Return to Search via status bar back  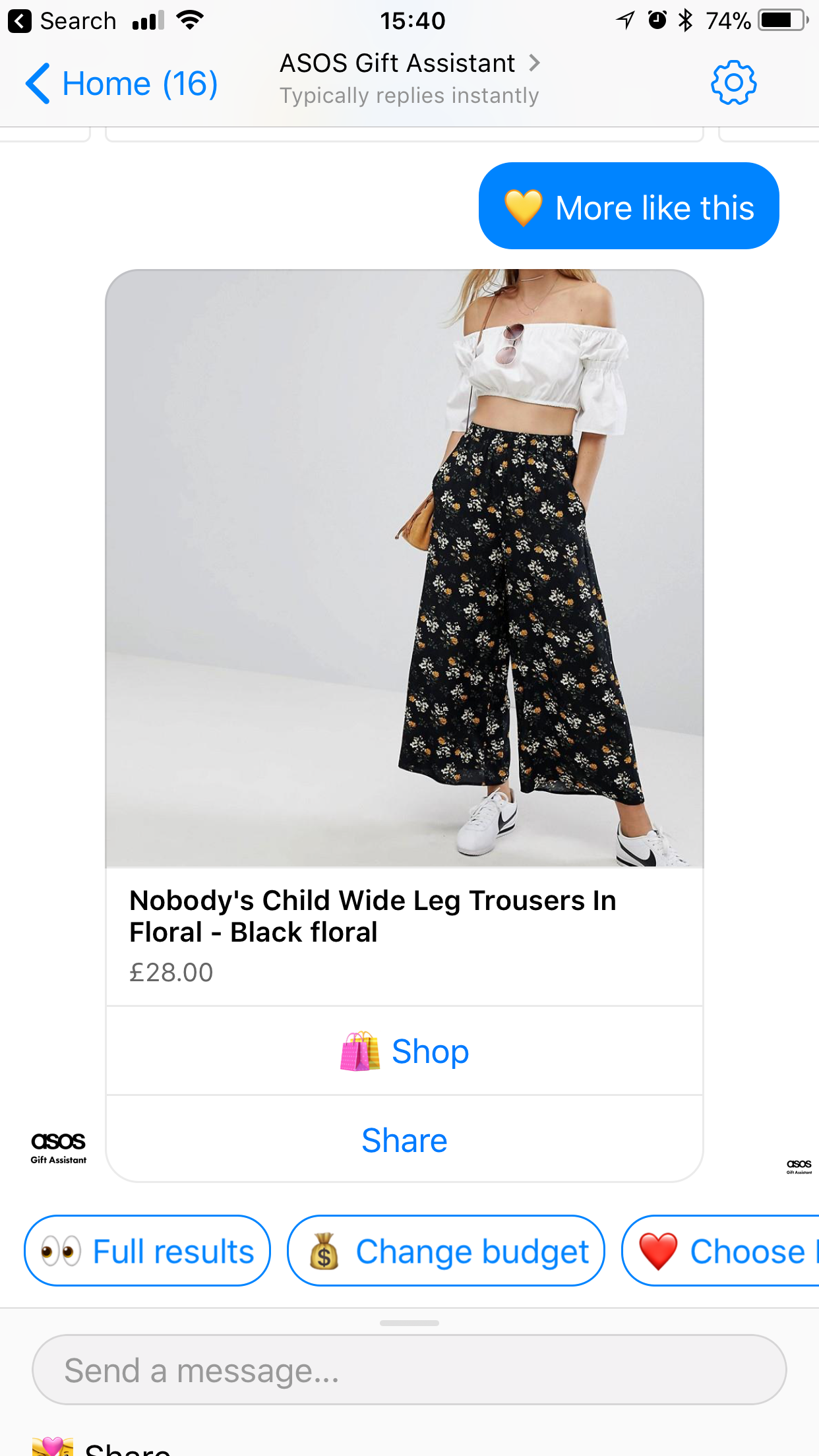pos(63,21)
